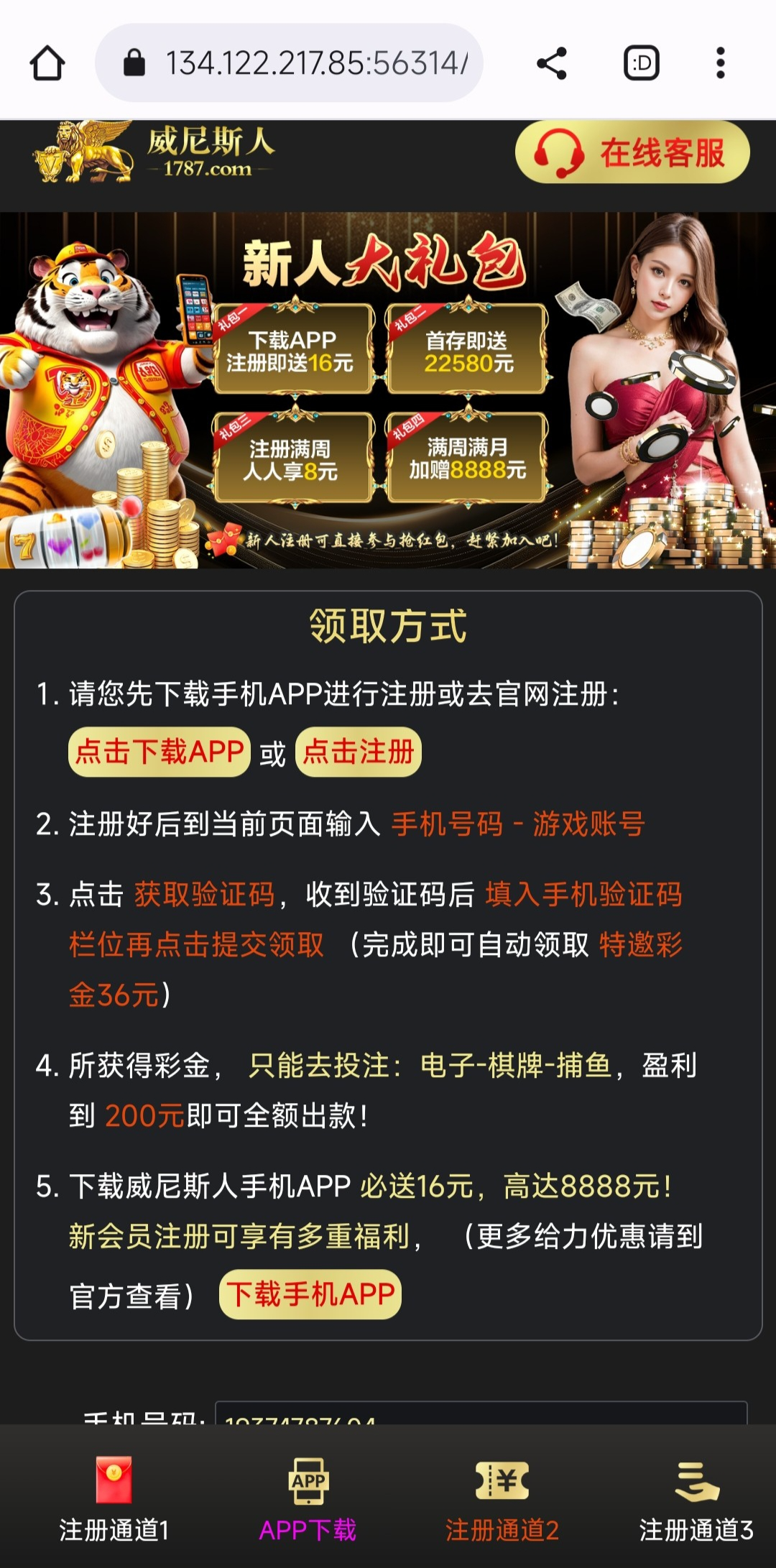Tap the 点击注册 button
This screenshot has width=776, height=1568.
tap(358, 752)
